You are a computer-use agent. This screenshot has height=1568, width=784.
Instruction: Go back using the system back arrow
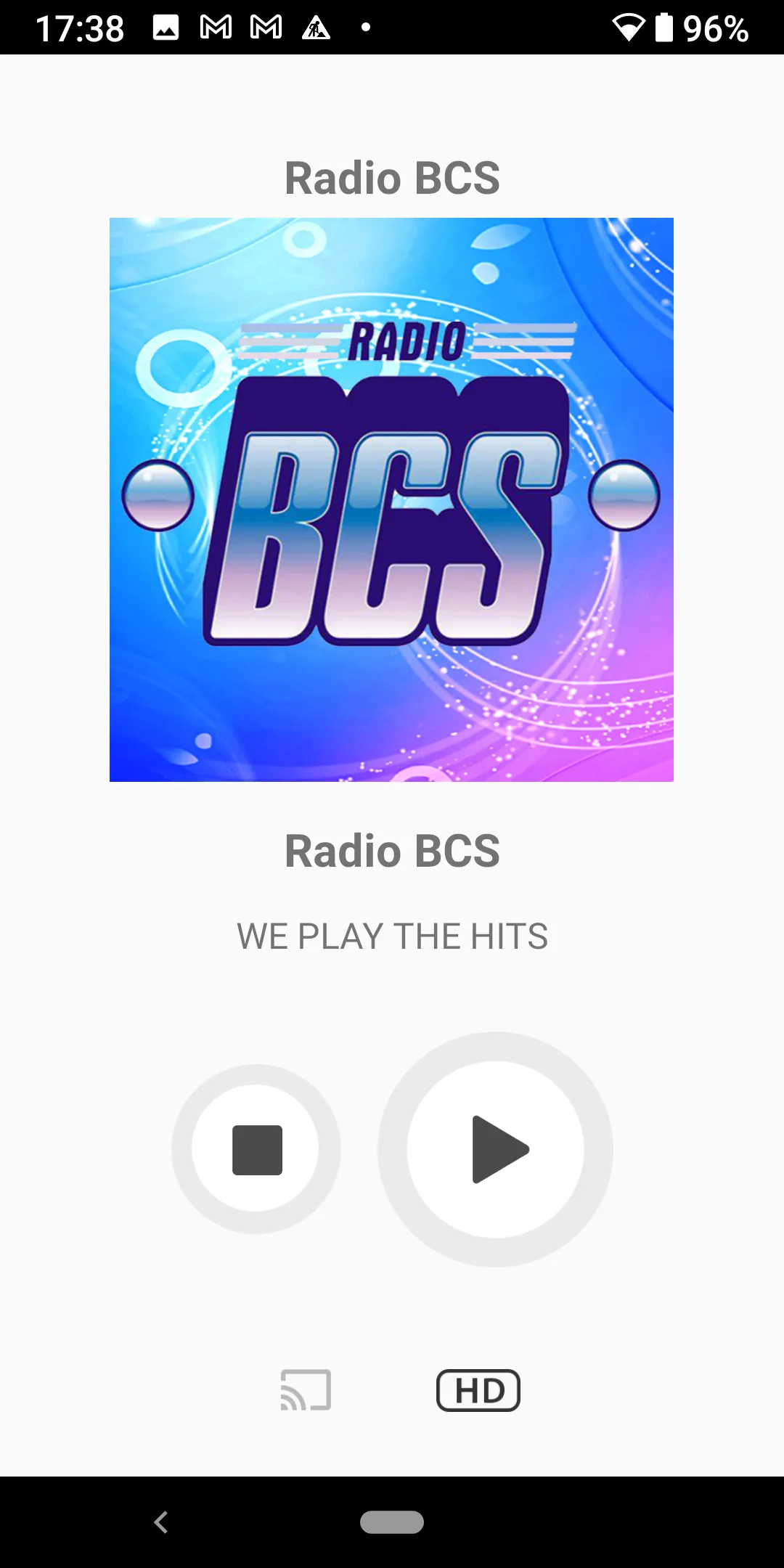tap(161, 1522)
